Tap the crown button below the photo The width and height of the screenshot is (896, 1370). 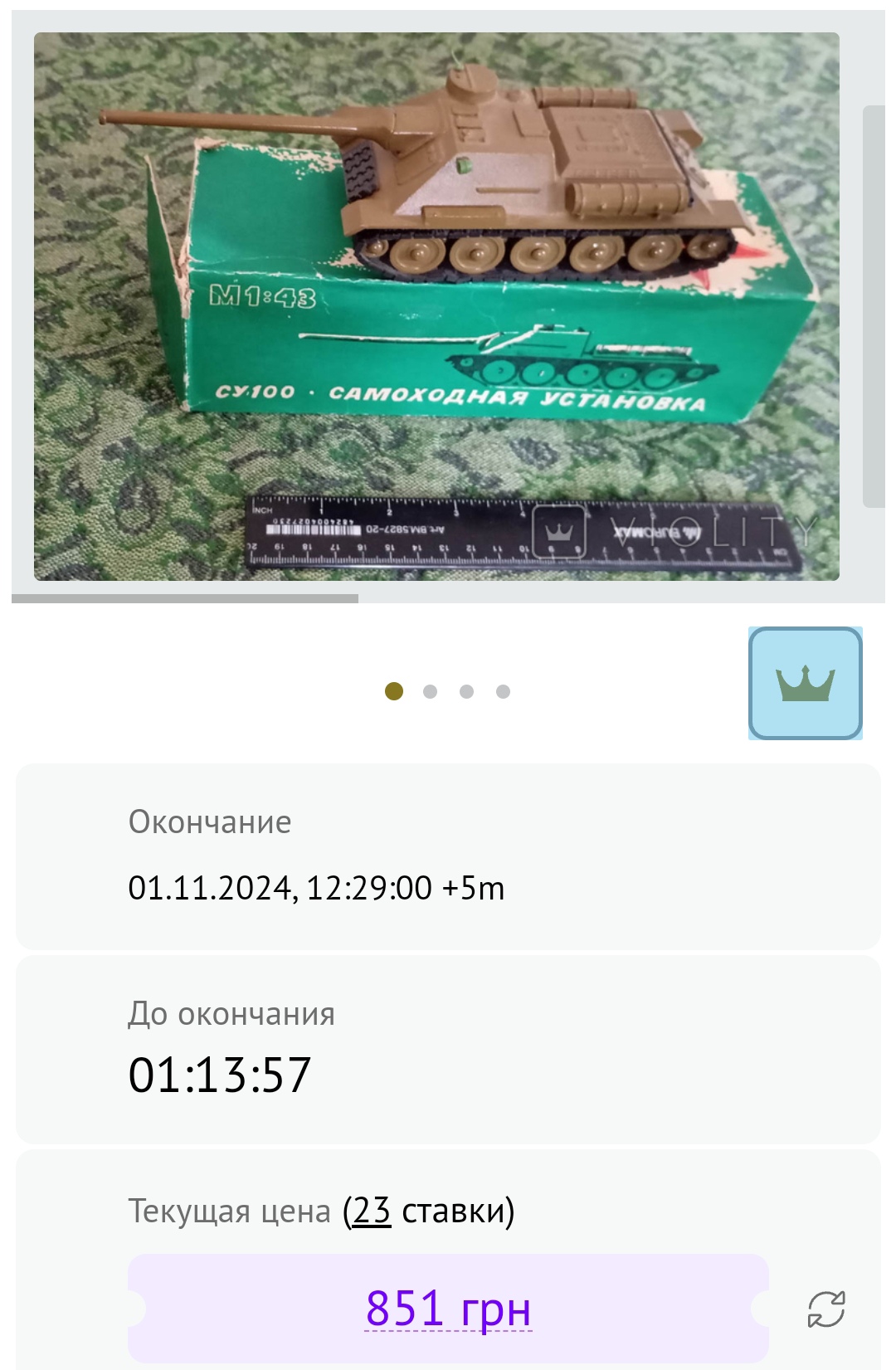tap(805, 683)
